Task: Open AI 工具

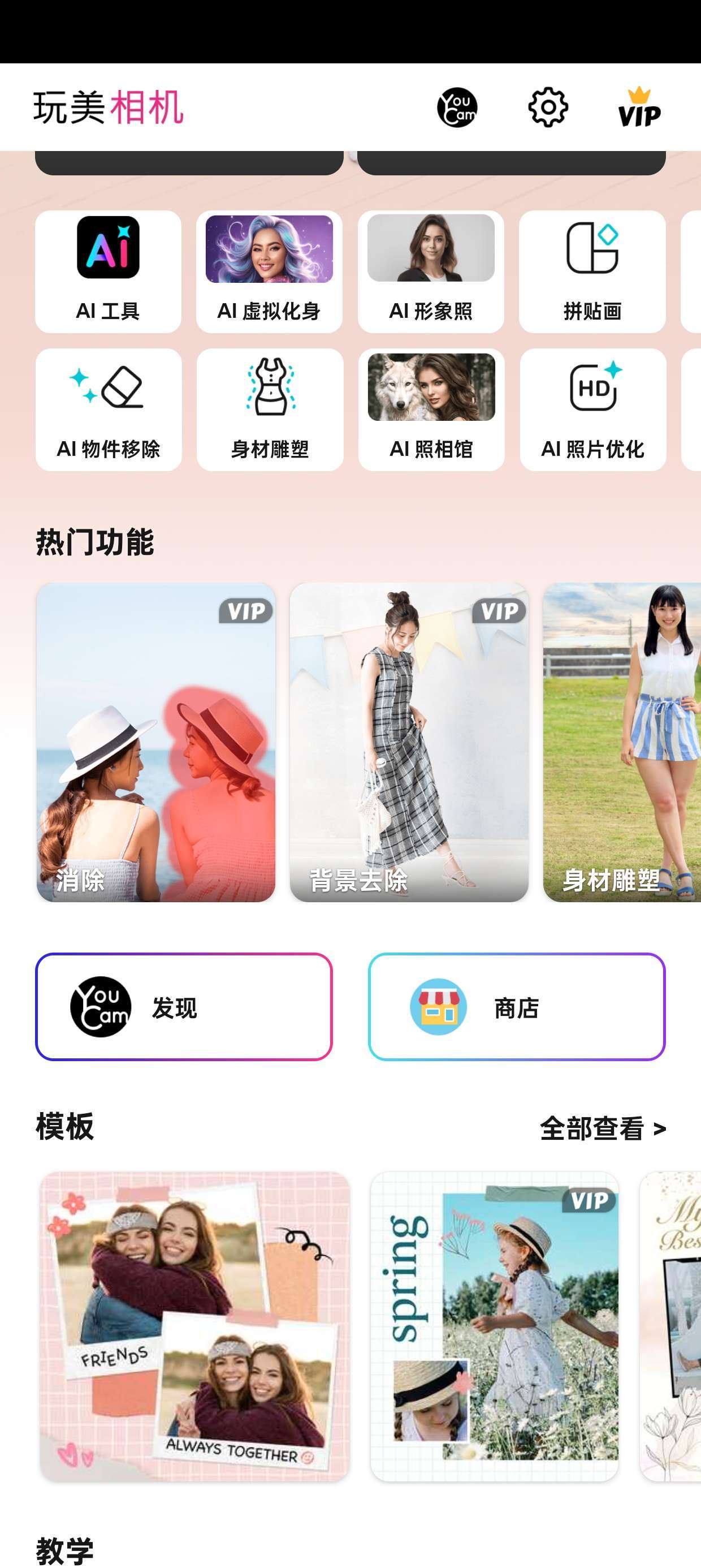Action: coord(109,272)
